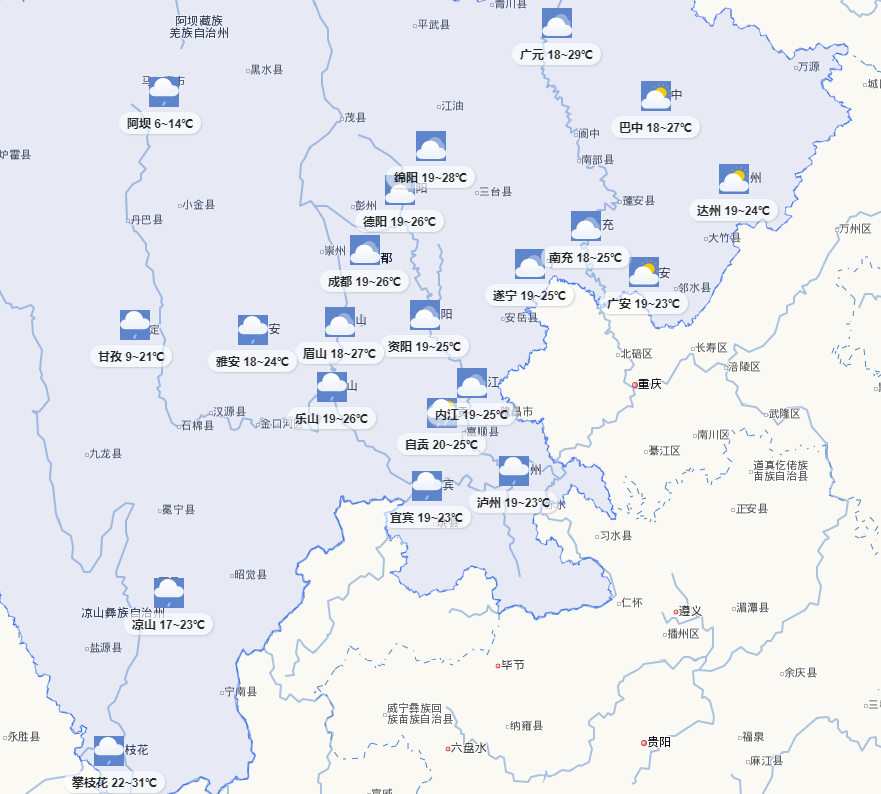The height and width of the screenshot is (794, 881).
Task: Open the 广安 weather marker
Action: pos(643,272)
